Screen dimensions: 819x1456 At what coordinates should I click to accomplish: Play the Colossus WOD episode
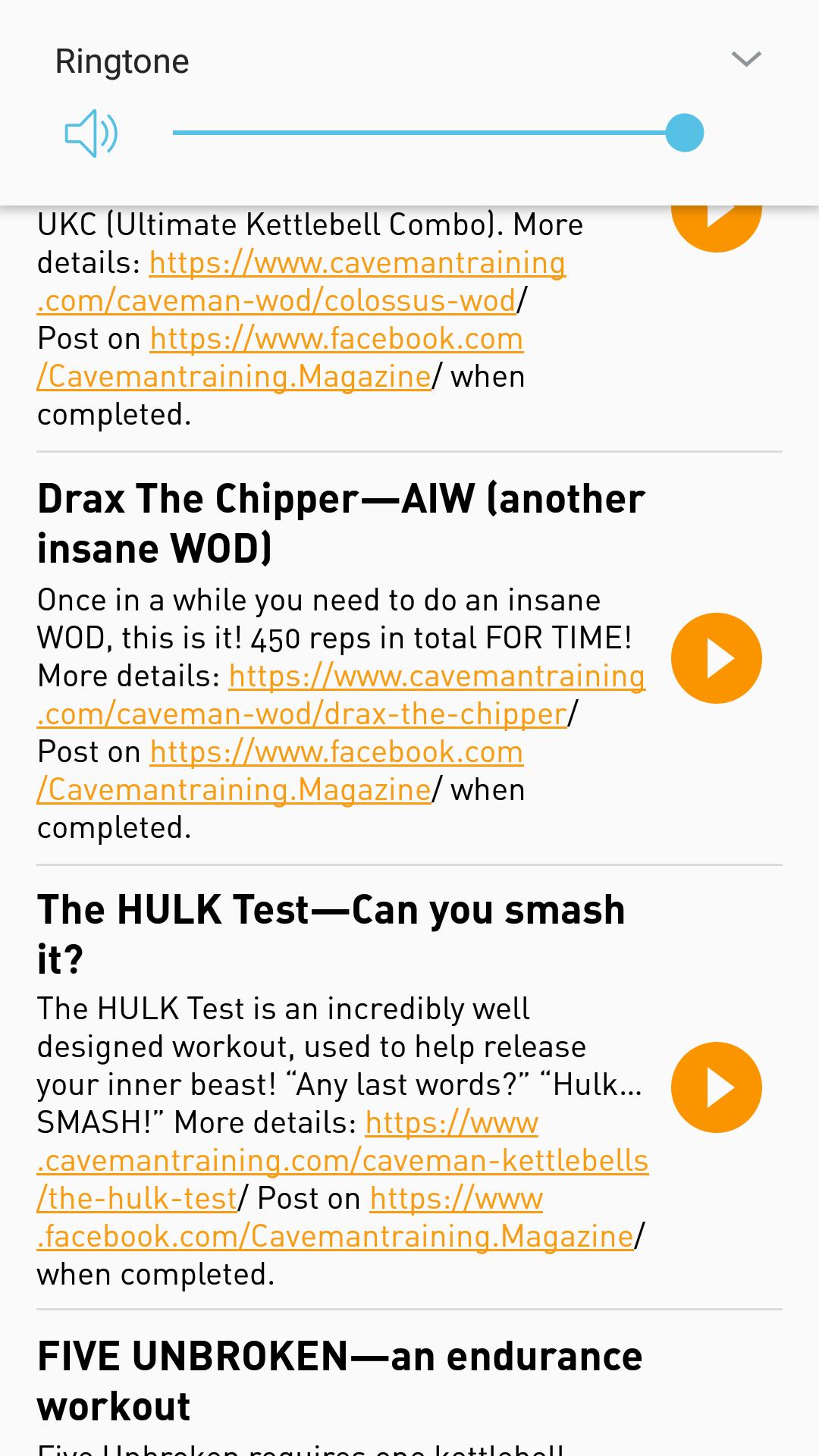pos(716,226)
